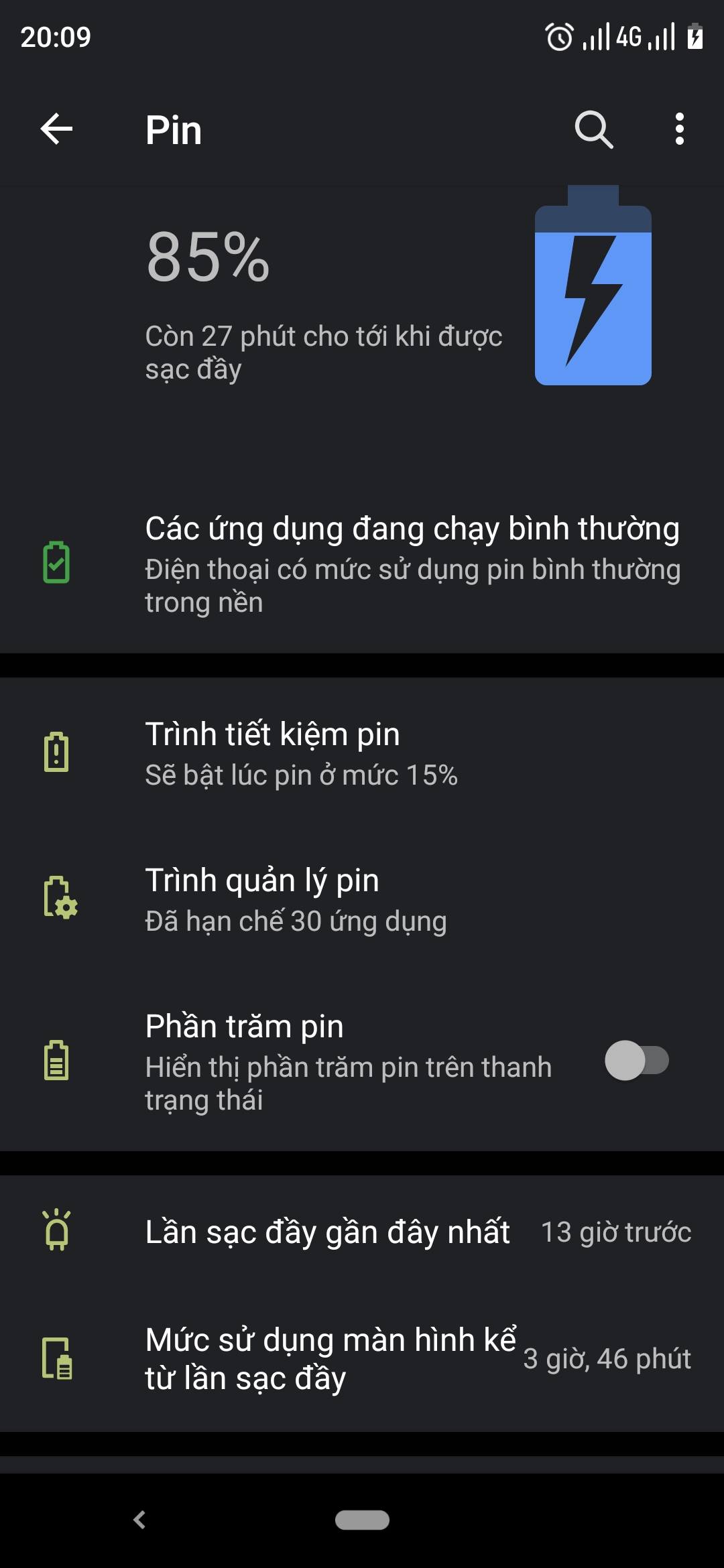
Task: Open Trình quản lý pin
Action: tap(362, 899)
